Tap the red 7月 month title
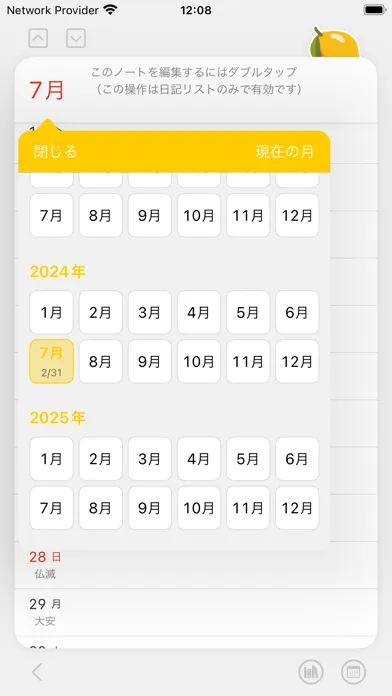Screen dimensions: 392x696 tap(47, 90)
